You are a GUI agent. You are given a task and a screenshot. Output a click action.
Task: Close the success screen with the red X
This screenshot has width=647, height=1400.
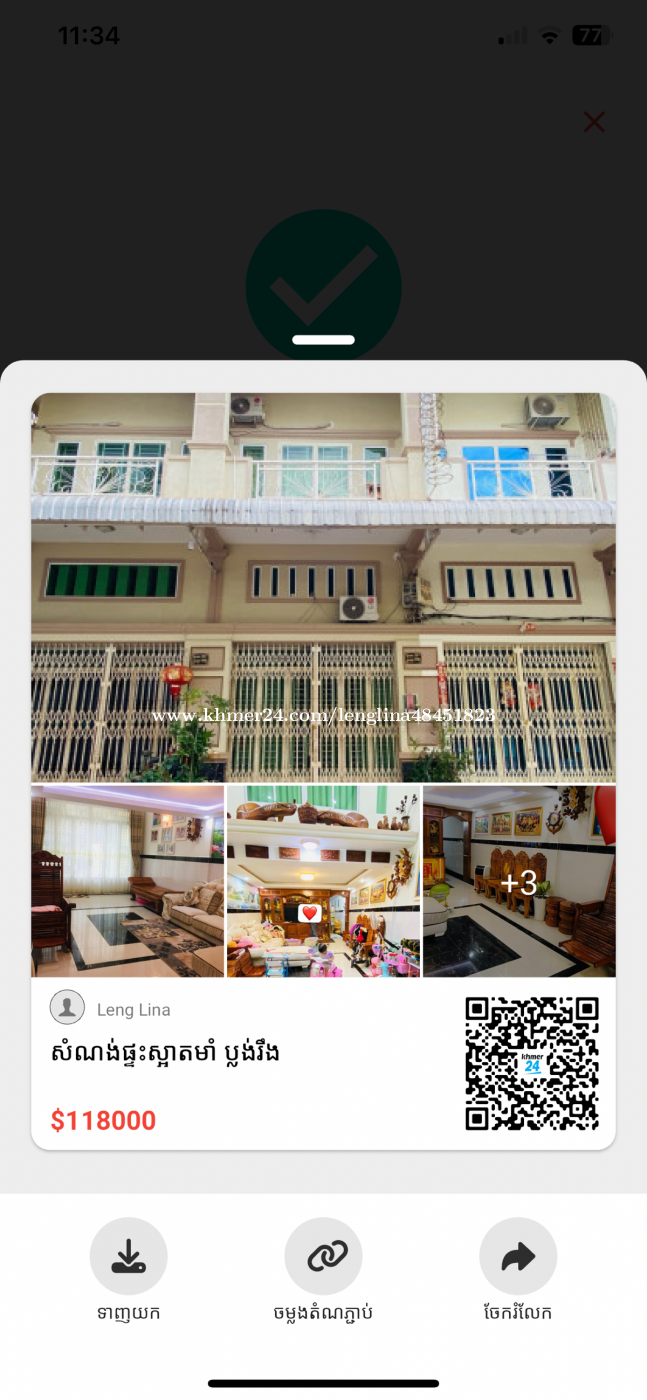pyautogui.click(x=594, y=122)
